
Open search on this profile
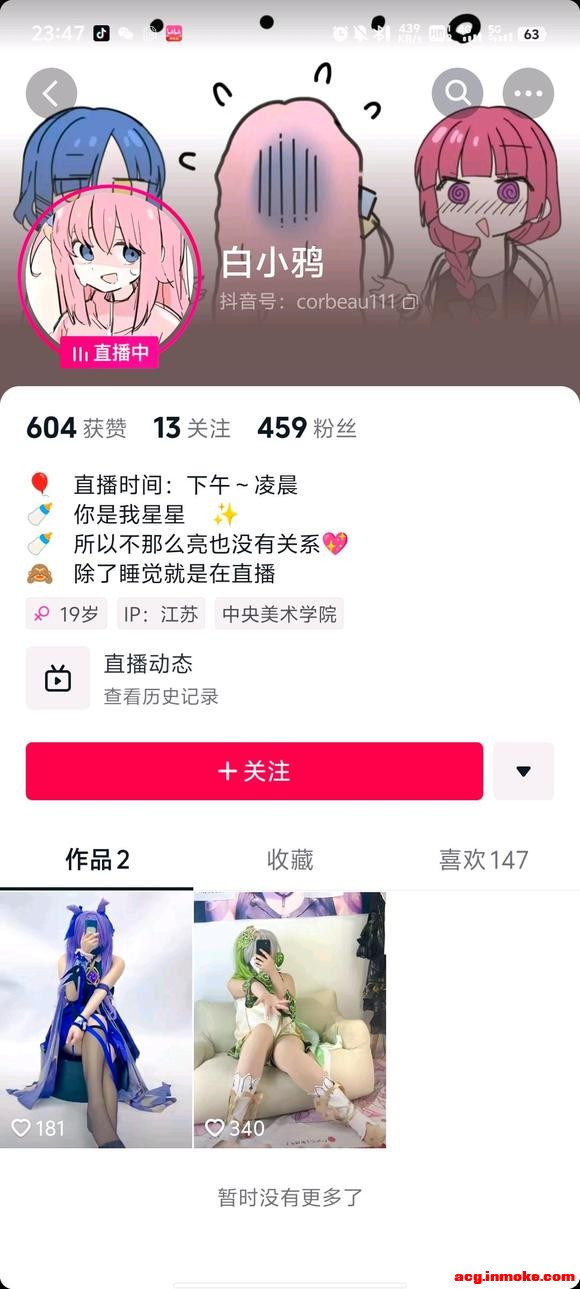(x=458, y=94)
